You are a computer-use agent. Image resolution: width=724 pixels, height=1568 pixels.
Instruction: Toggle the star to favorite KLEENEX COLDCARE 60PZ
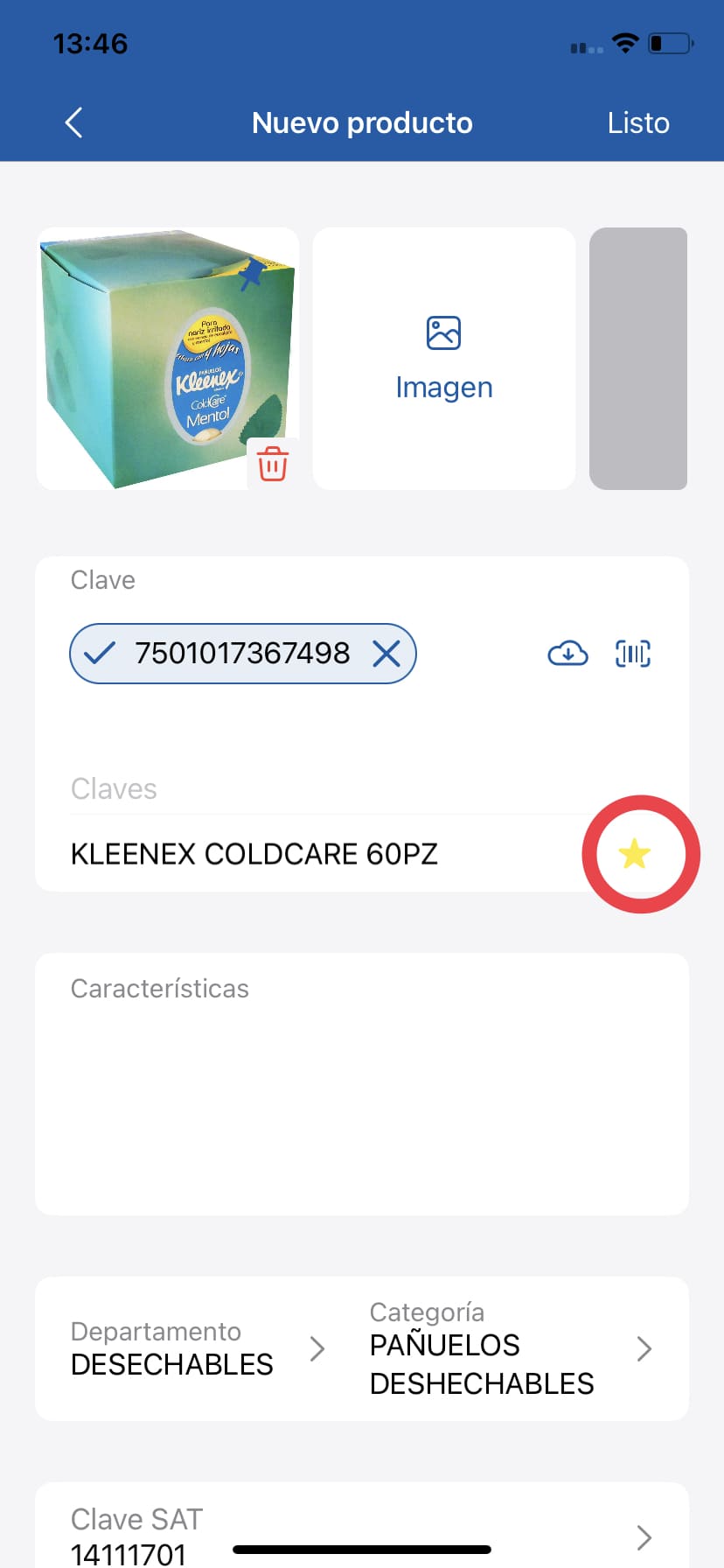coord(638,853)
